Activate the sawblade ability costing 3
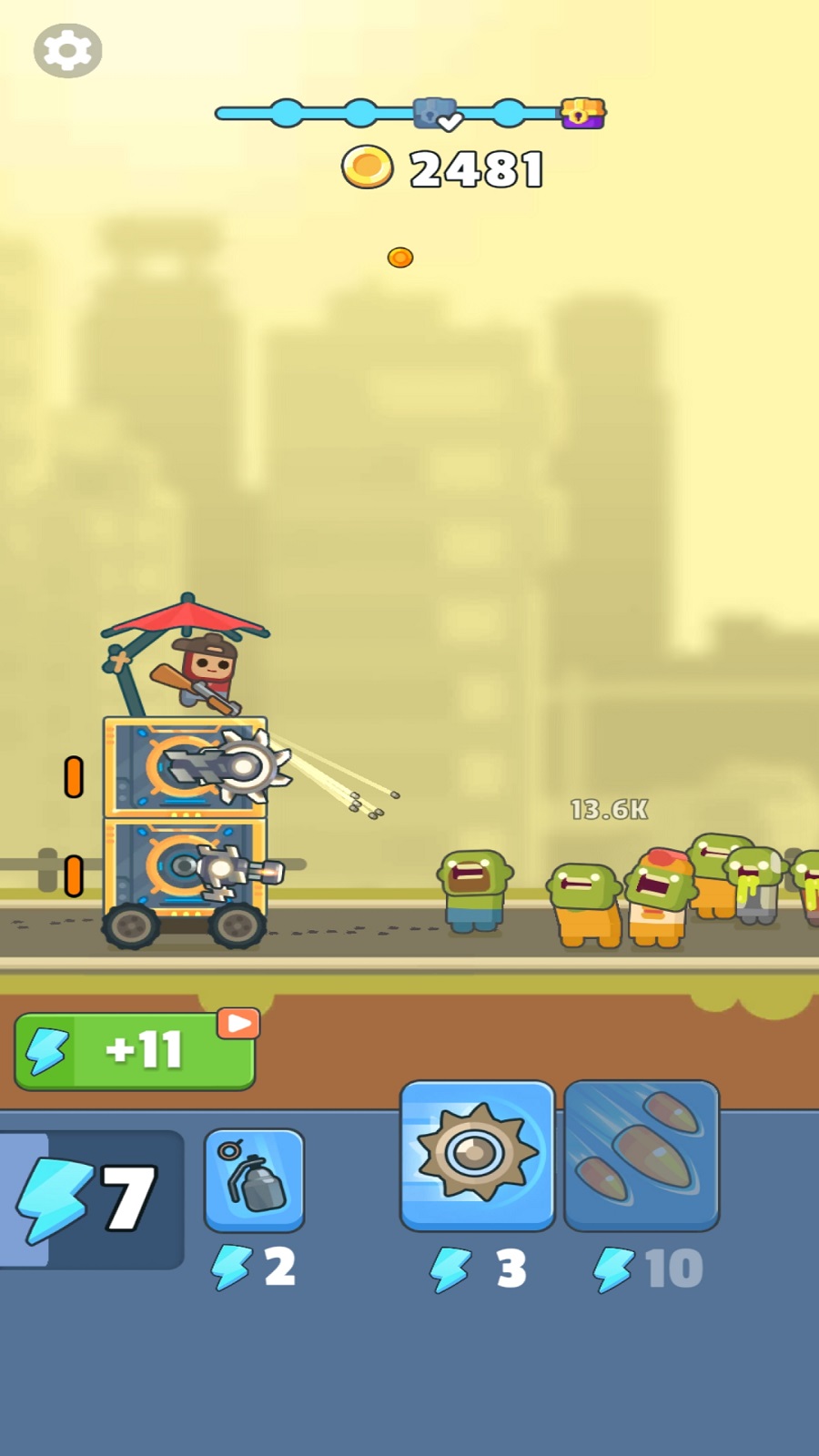The height and width of the screenshot is (1456, 819). click(x=477, y=1155)
